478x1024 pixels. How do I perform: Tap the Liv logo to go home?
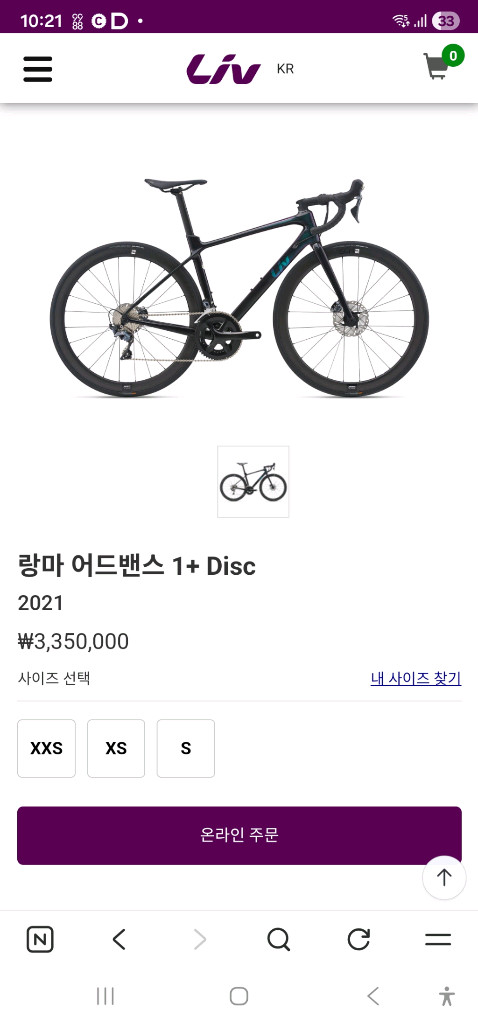click(x=224, y=69)
